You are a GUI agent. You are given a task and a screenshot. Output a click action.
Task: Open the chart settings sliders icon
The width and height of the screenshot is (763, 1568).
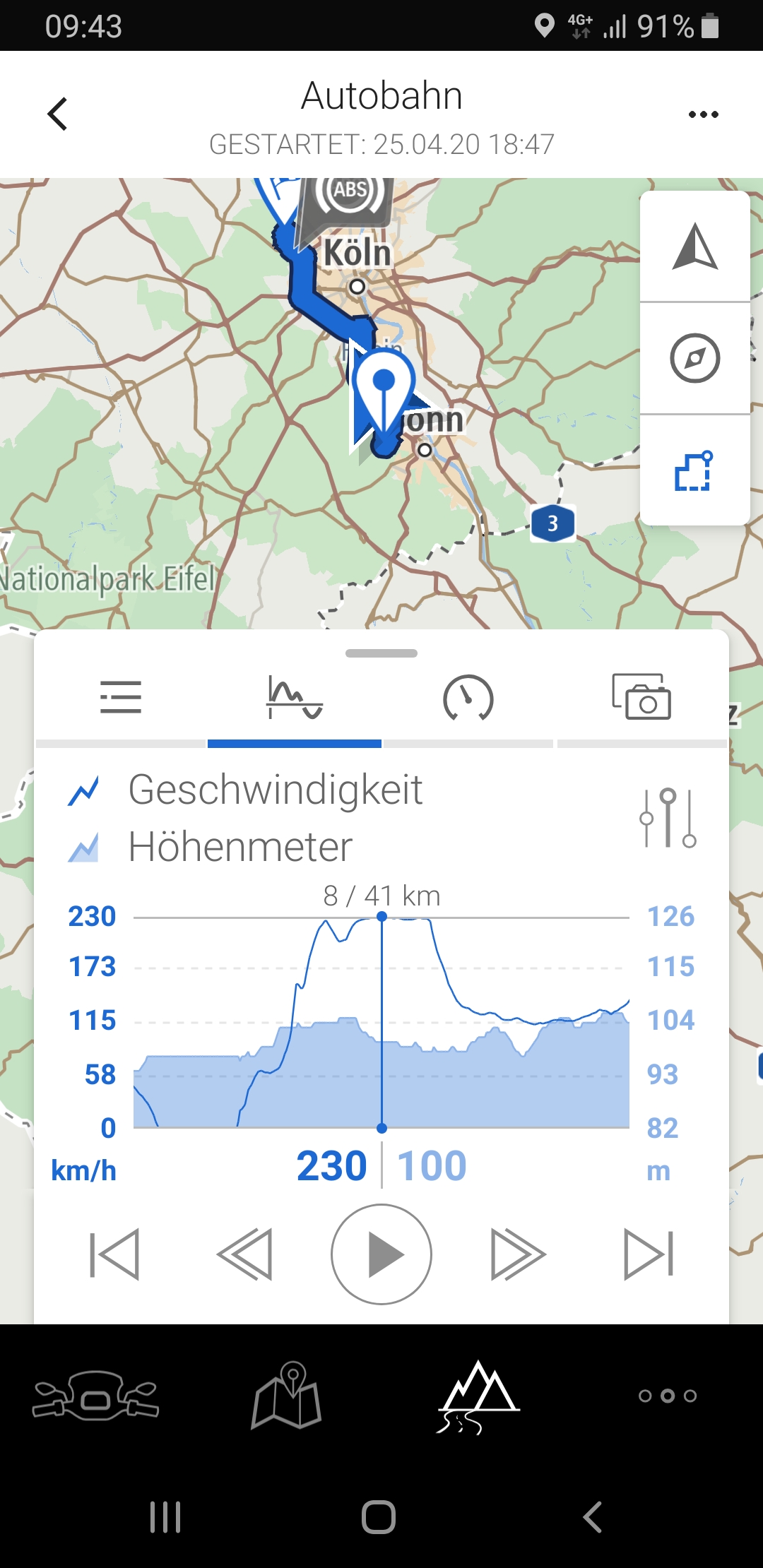(668, 818)
